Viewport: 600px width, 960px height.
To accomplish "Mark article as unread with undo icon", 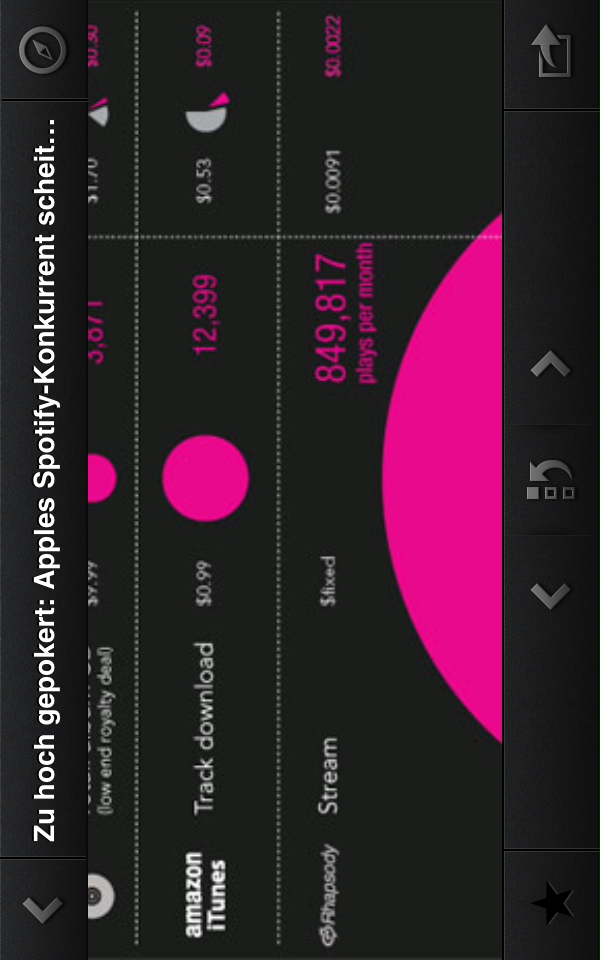I will click(x=550, y=480).
